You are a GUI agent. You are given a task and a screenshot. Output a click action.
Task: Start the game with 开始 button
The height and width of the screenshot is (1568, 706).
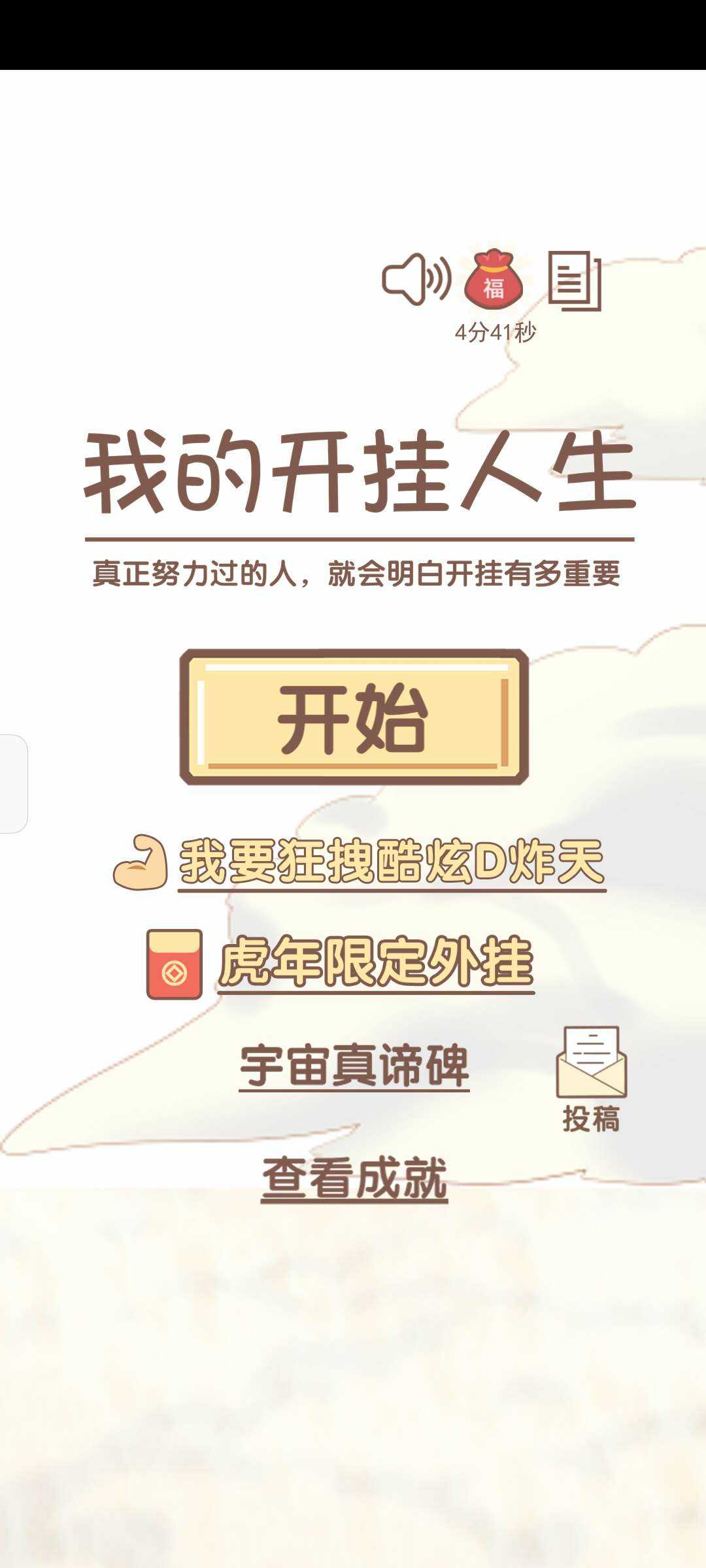coord(354,717)
